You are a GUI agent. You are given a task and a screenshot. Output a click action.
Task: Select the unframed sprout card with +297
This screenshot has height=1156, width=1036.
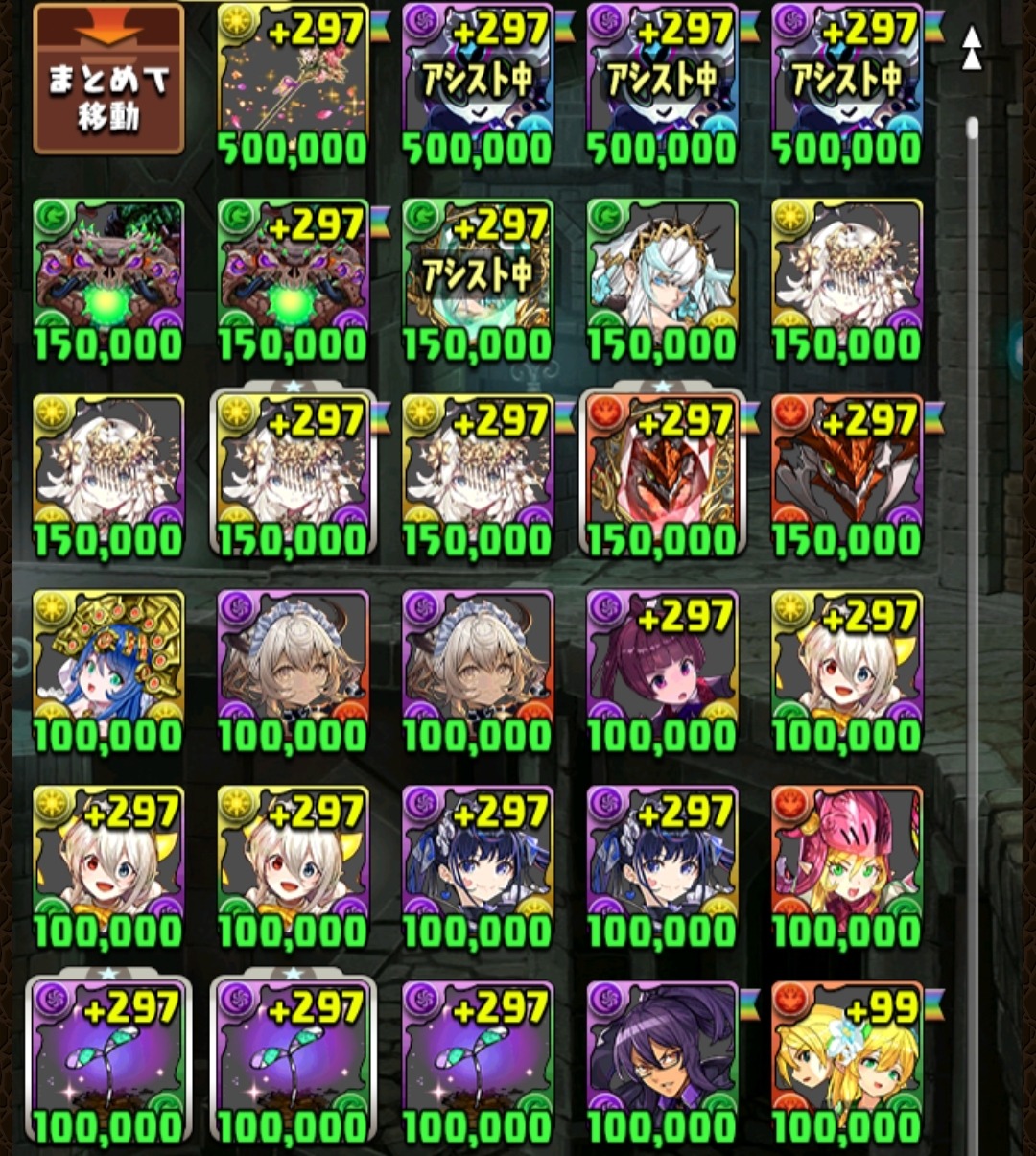tap(477, 1061)
